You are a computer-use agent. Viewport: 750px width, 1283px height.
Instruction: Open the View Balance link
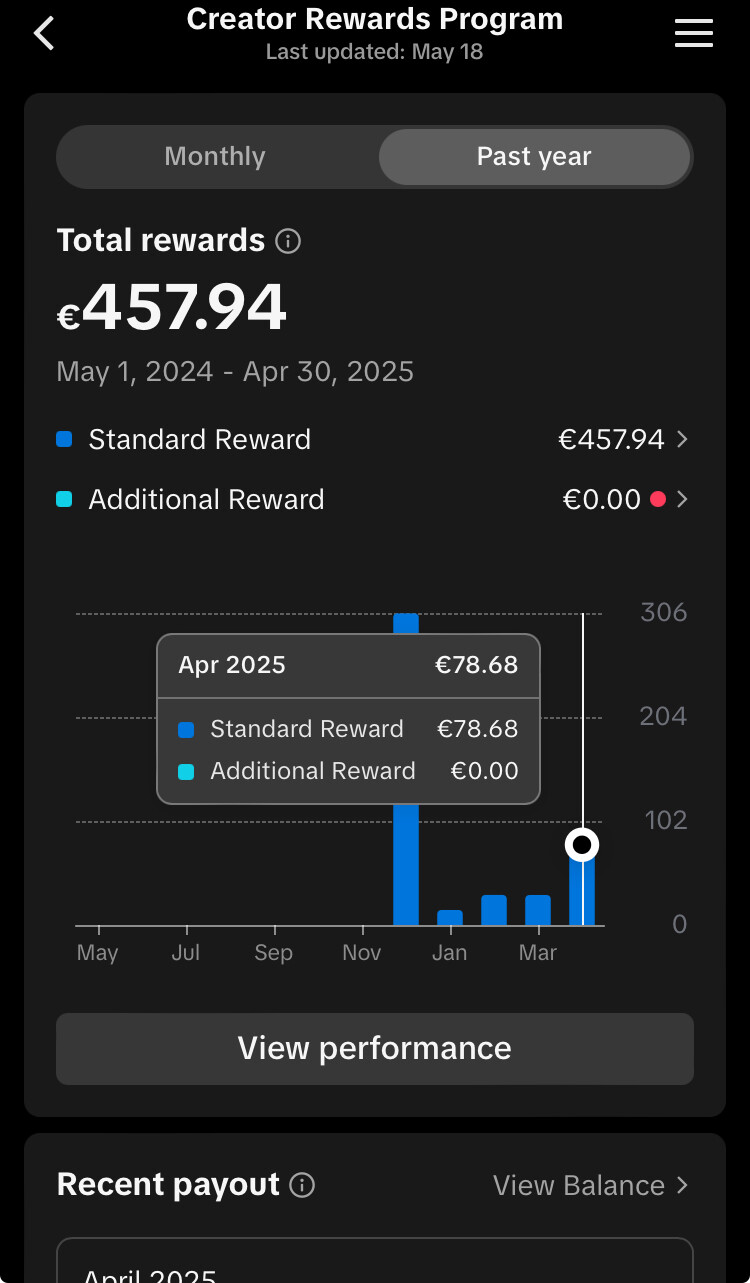591,1185
